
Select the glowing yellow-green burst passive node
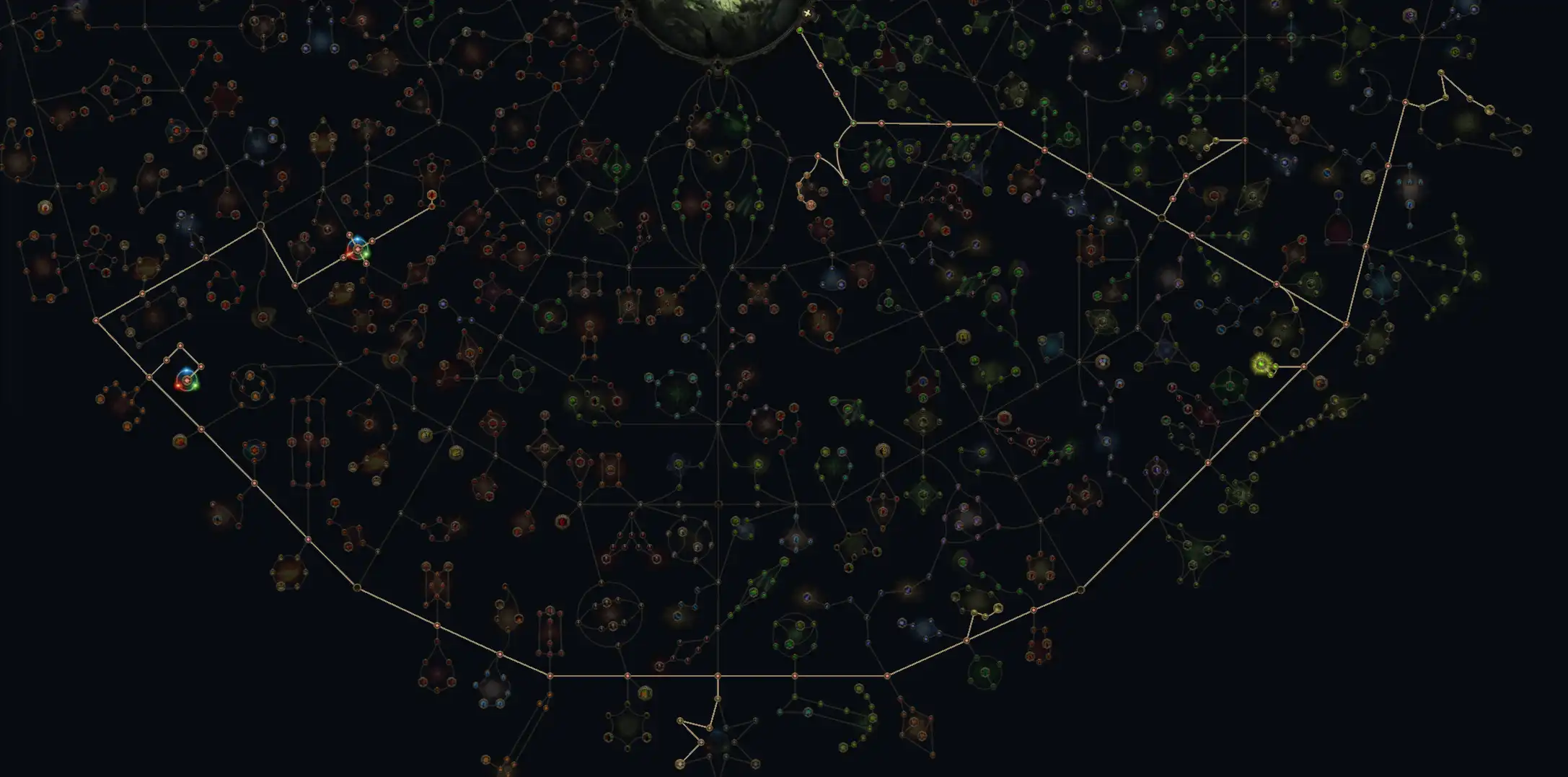[x=1261, y=364]
